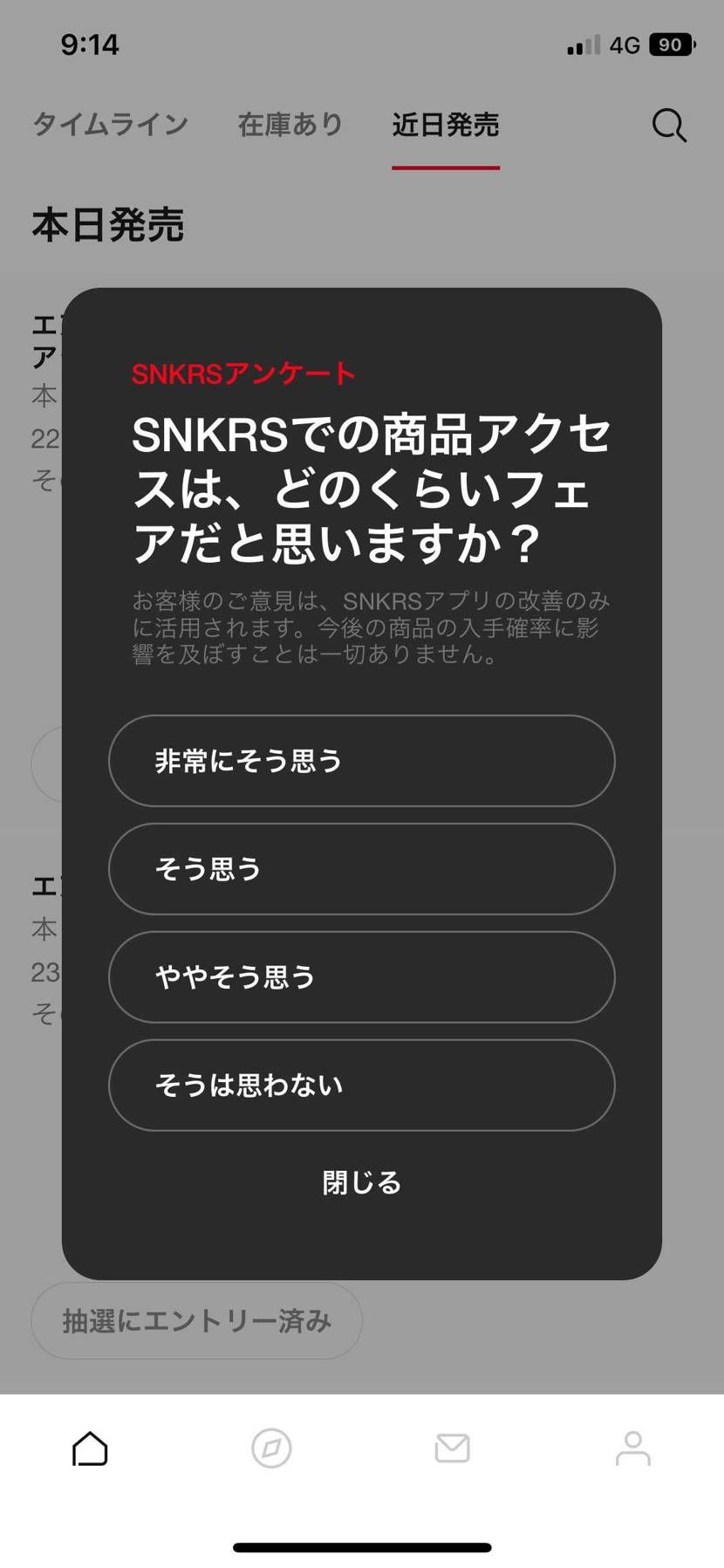Answer with そうは思わない
The height and width of the screenshot is (1568, 724).
(361, 1085)
